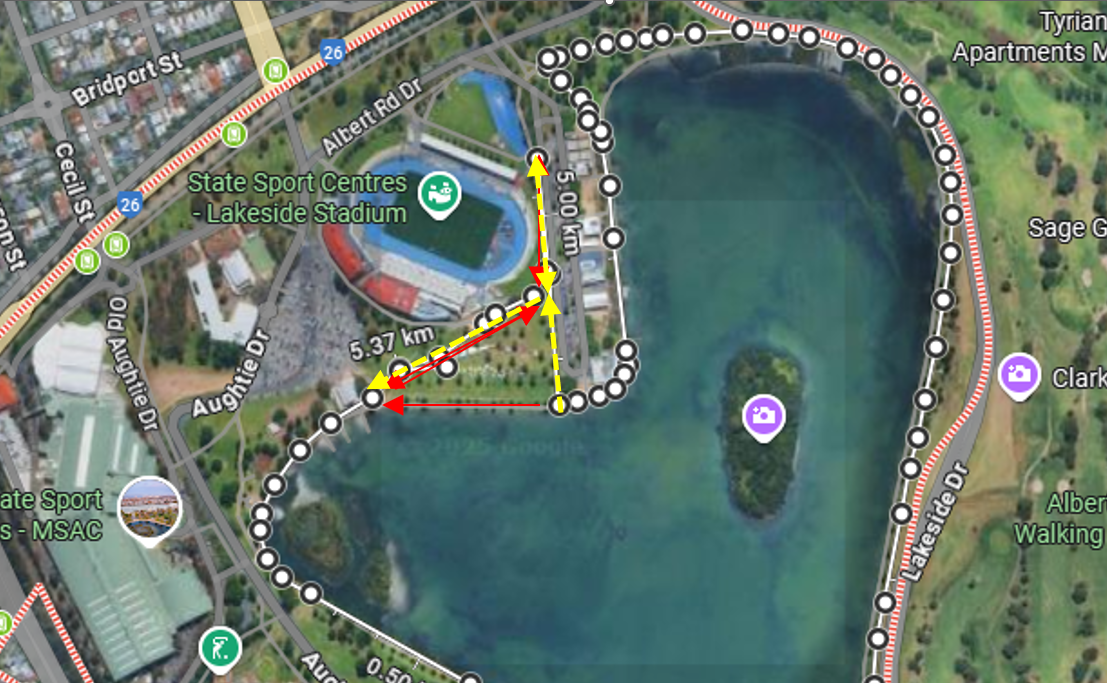Tap the purple camera pin on the island
1107x683 pixels.
click(x=763, y=414)
